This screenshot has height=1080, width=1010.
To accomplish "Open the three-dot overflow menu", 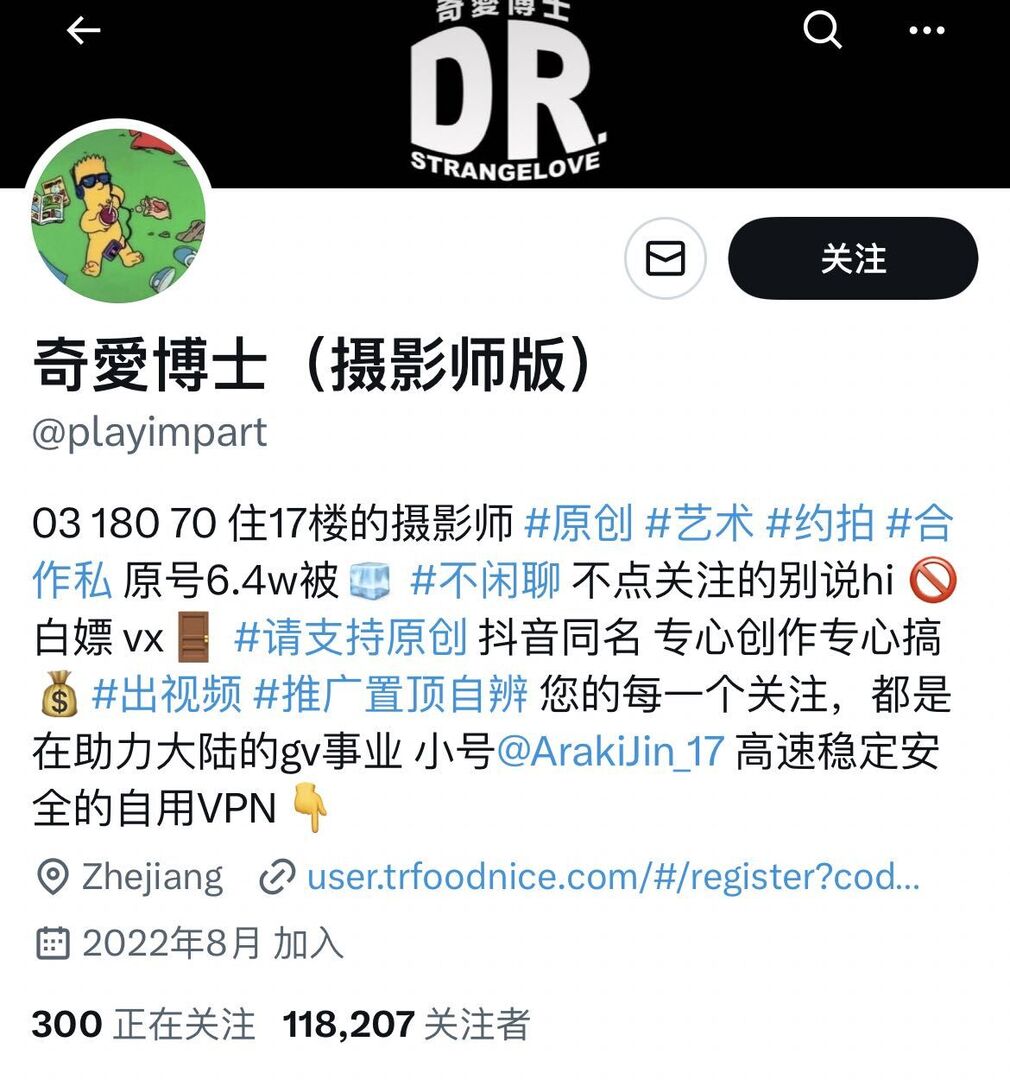I will tap(926, 31).
